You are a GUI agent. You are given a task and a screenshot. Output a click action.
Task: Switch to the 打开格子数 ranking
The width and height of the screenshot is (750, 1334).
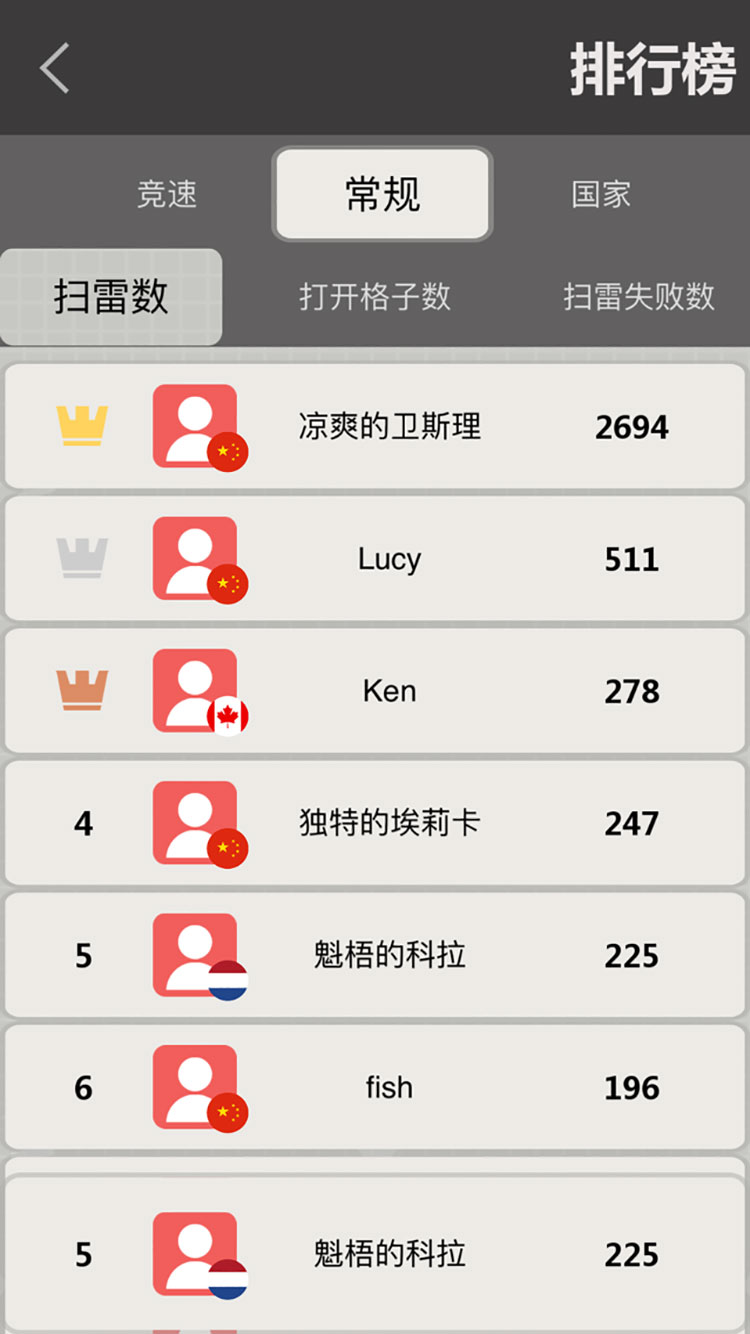375,297
